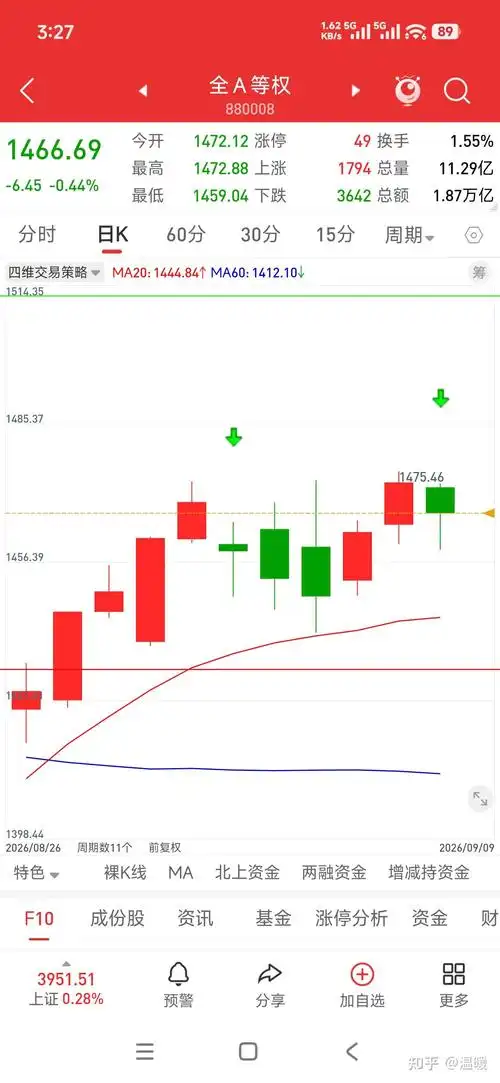Open the search magnifier icon
Screen dimensions: 500x1083
(456, 90)
